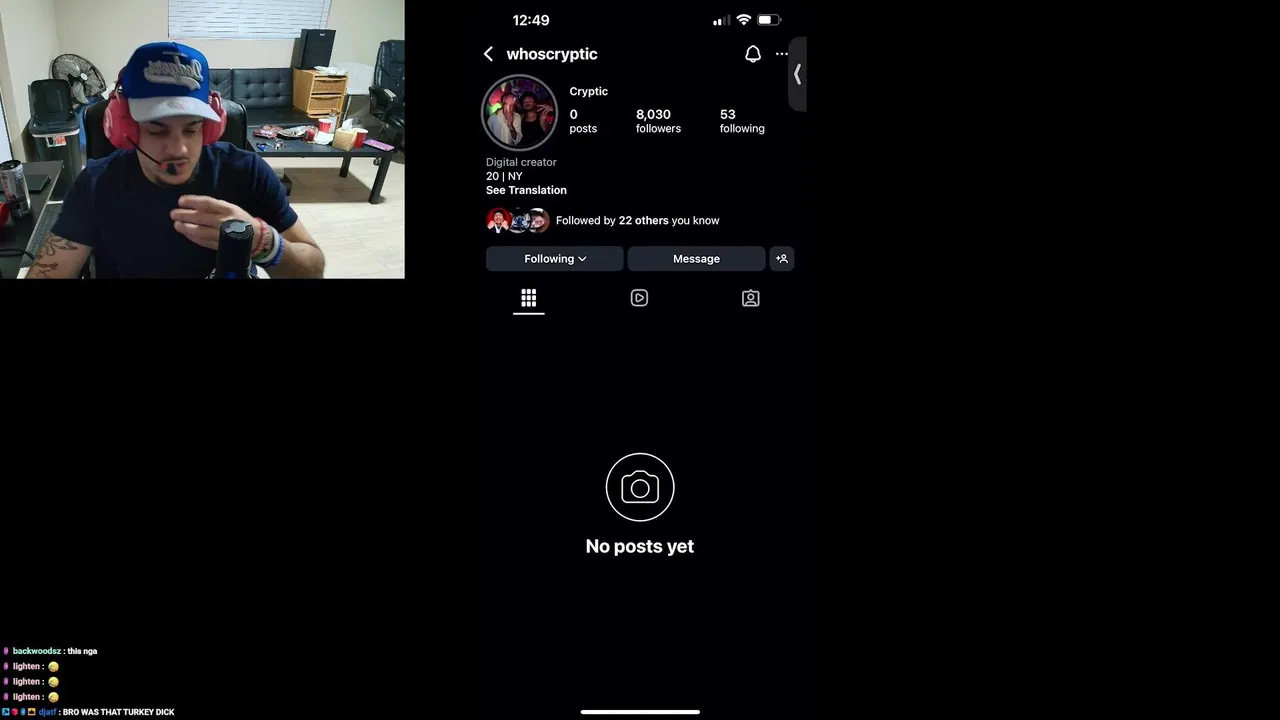
Task: Open the 8,030 followers list
Action: 658,121
